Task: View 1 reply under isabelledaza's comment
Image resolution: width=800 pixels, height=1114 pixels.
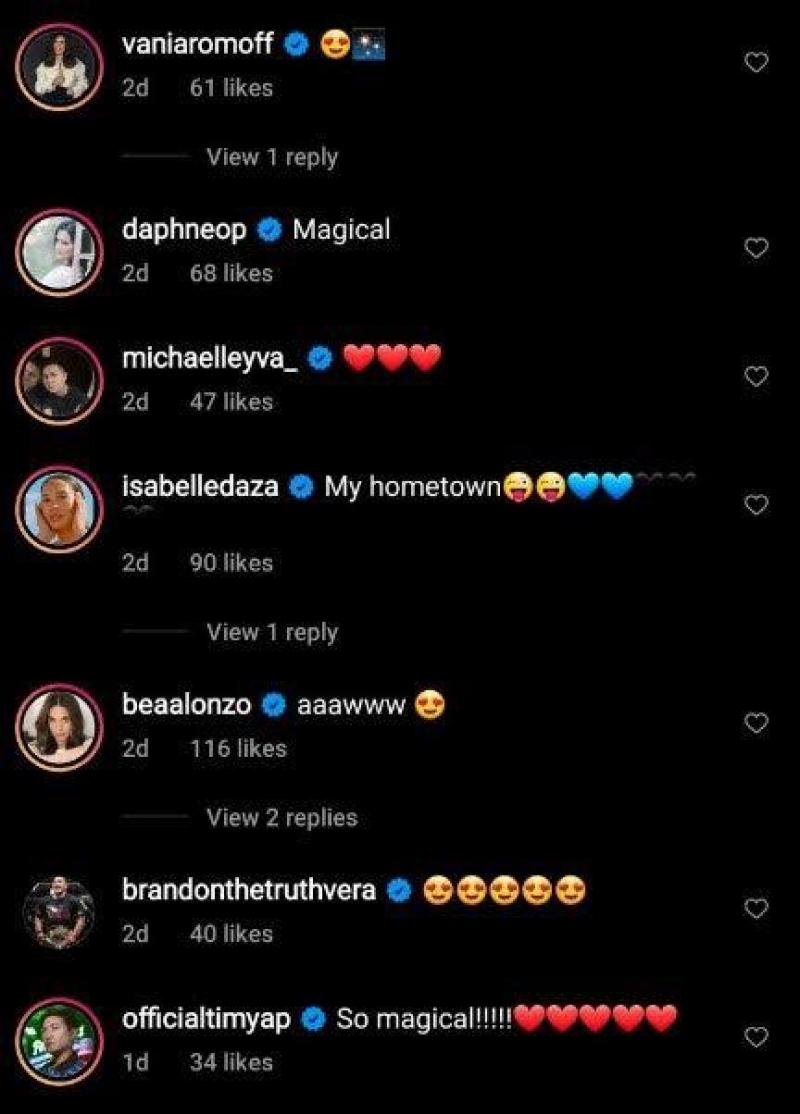Action: 271,632
